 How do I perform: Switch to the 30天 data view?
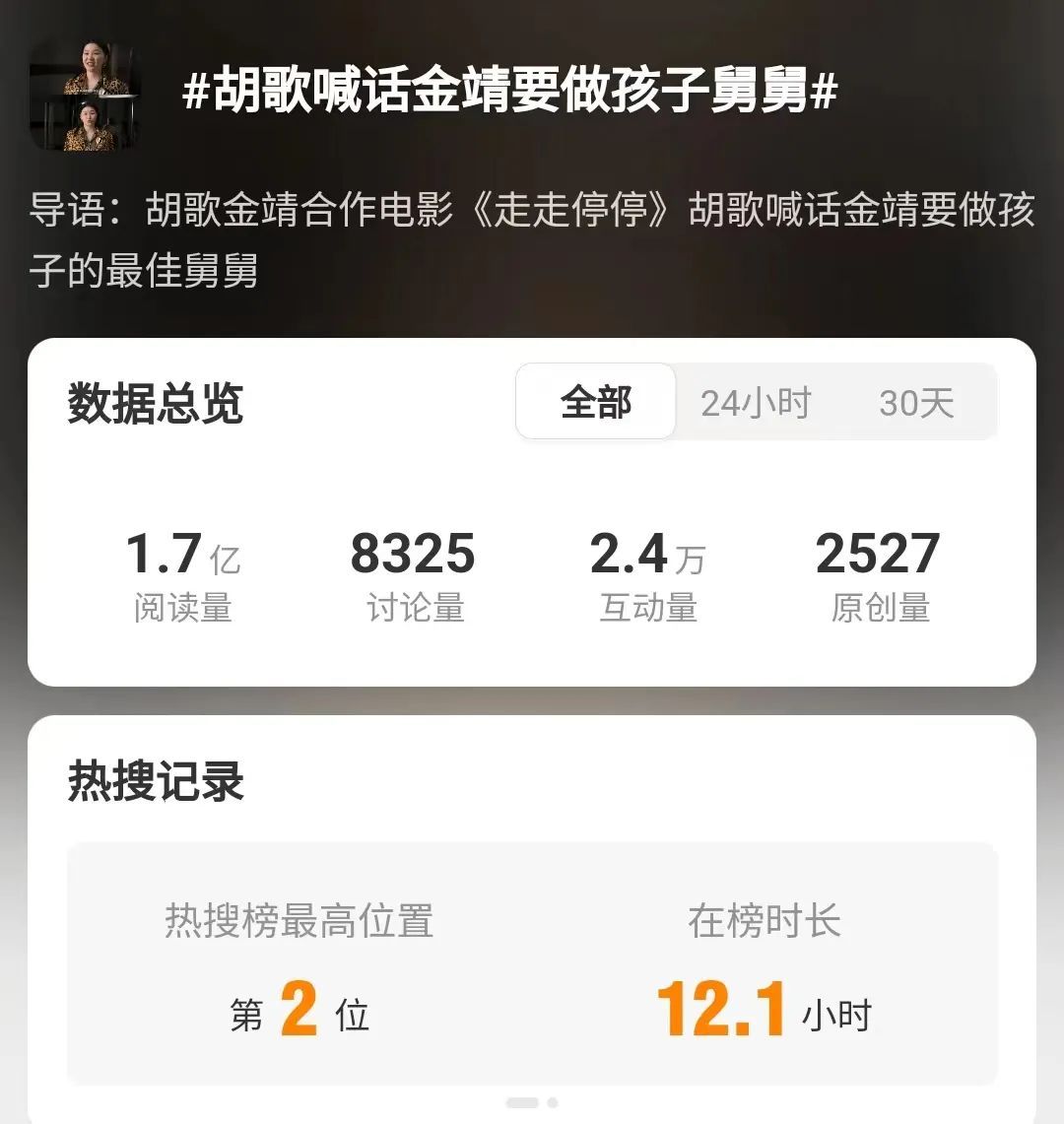[916, 401]
